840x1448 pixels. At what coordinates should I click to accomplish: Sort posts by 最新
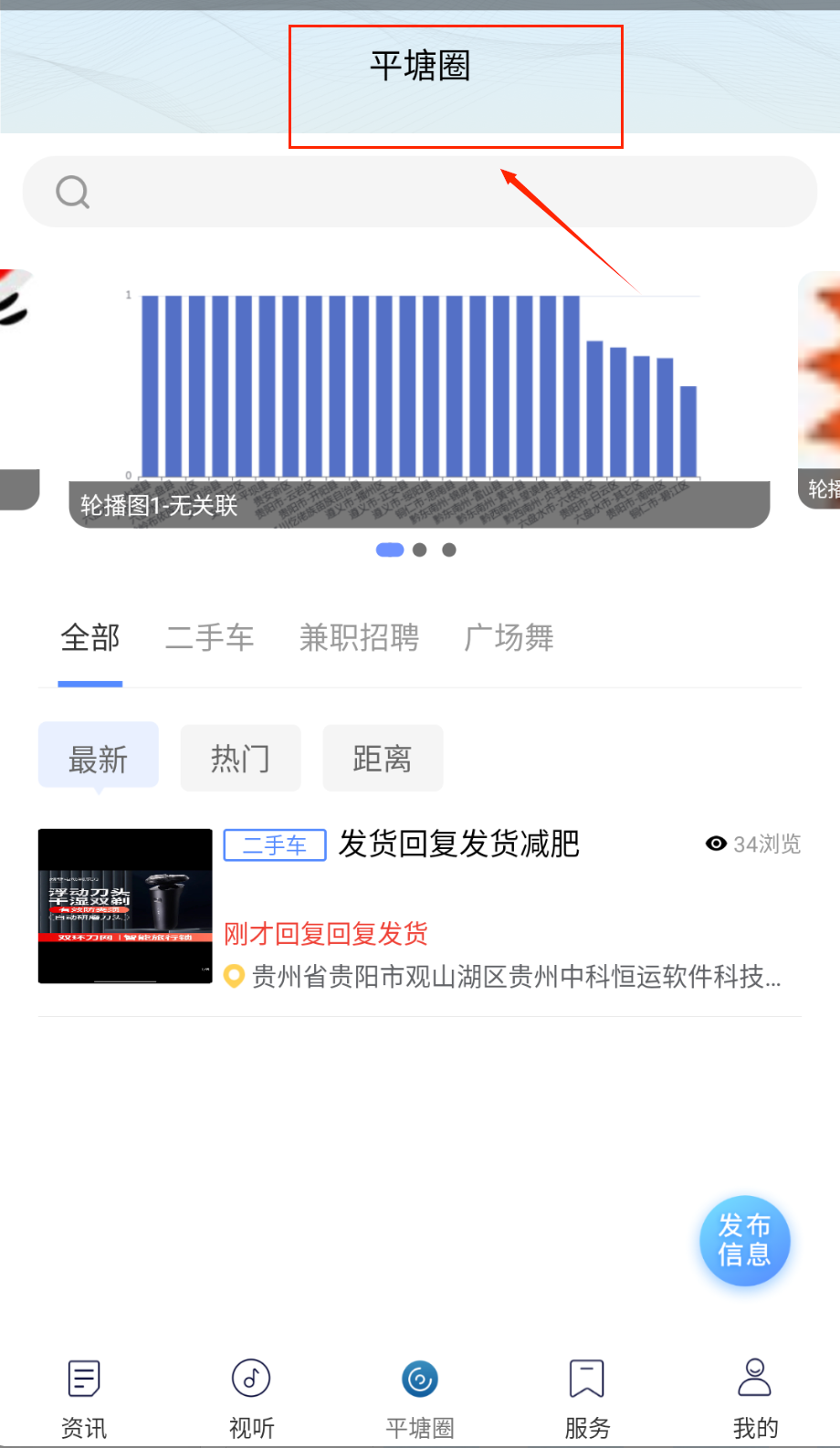click(x=99, y=758)
